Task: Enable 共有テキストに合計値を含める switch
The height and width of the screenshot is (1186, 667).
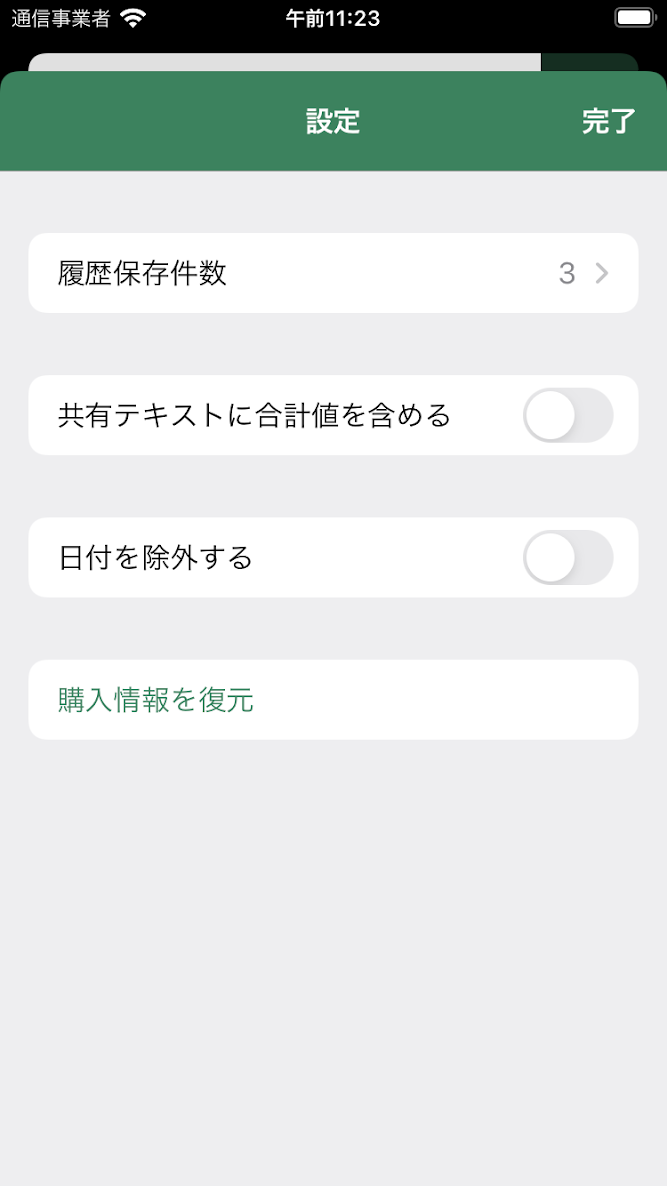Action: click(x=568, y=415)
